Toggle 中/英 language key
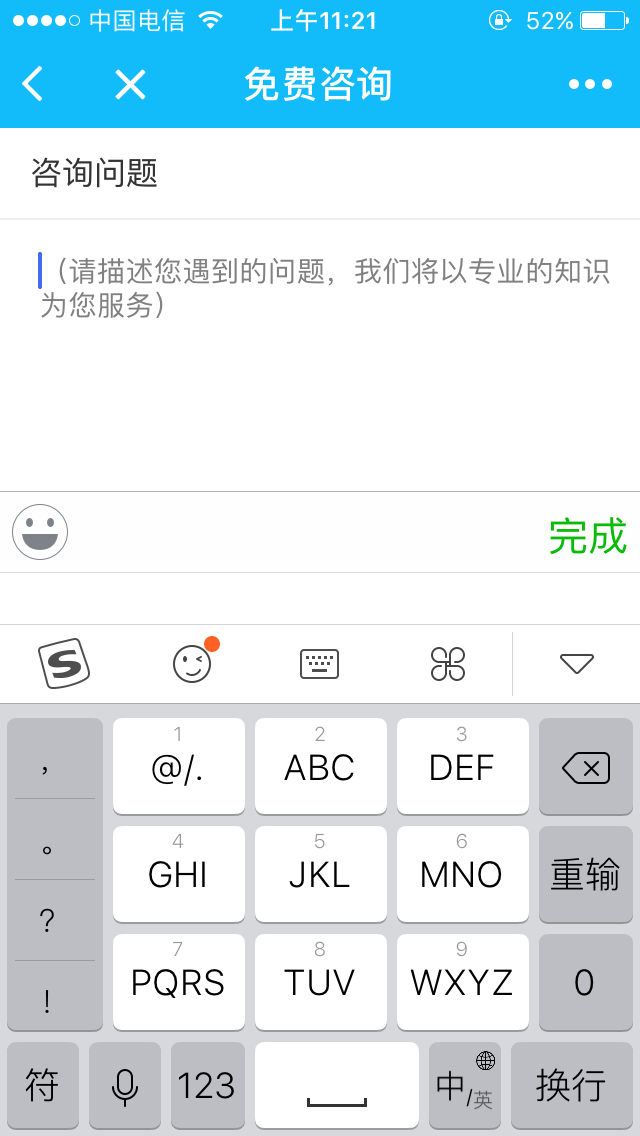Viewport: 640px width, 1136px height. pos(465,1085)
